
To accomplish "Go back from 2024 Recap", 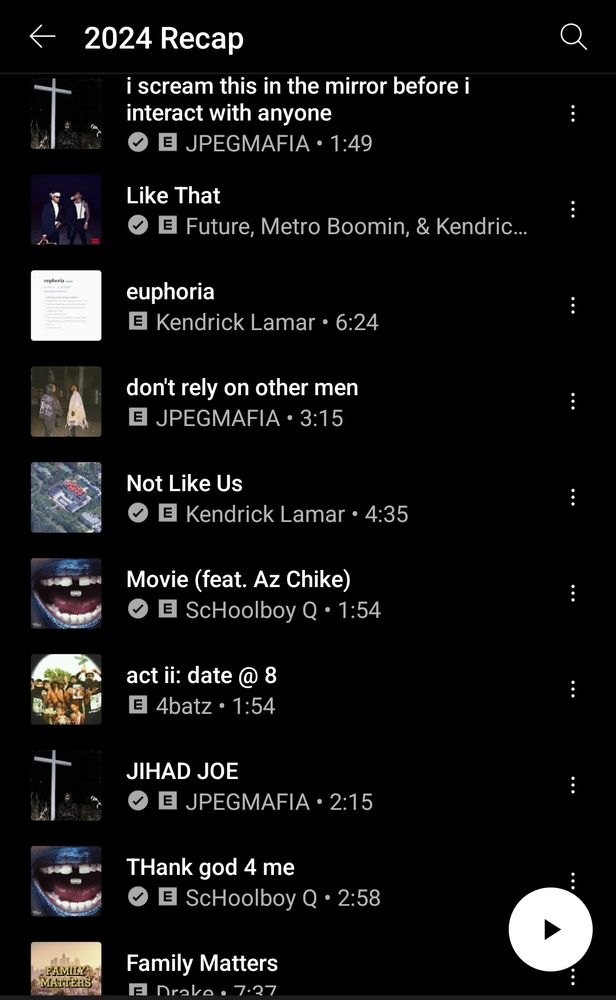I will pyautogui.click(x=42, y=38).
